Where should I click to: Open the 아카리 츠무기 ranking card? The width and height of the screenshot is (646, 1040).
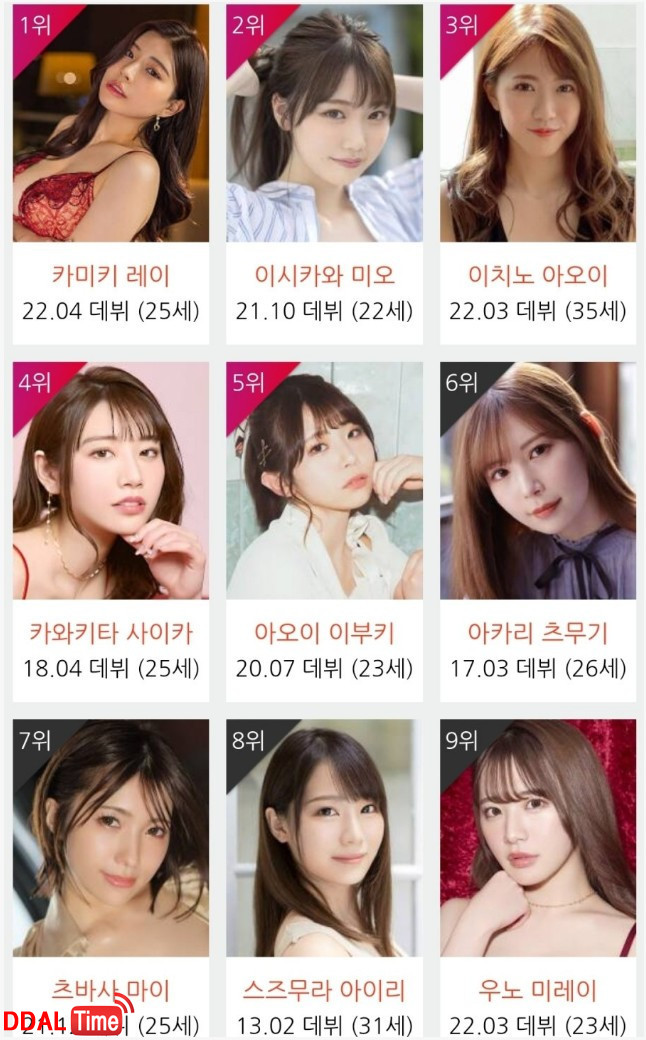[x=538, y=530]
